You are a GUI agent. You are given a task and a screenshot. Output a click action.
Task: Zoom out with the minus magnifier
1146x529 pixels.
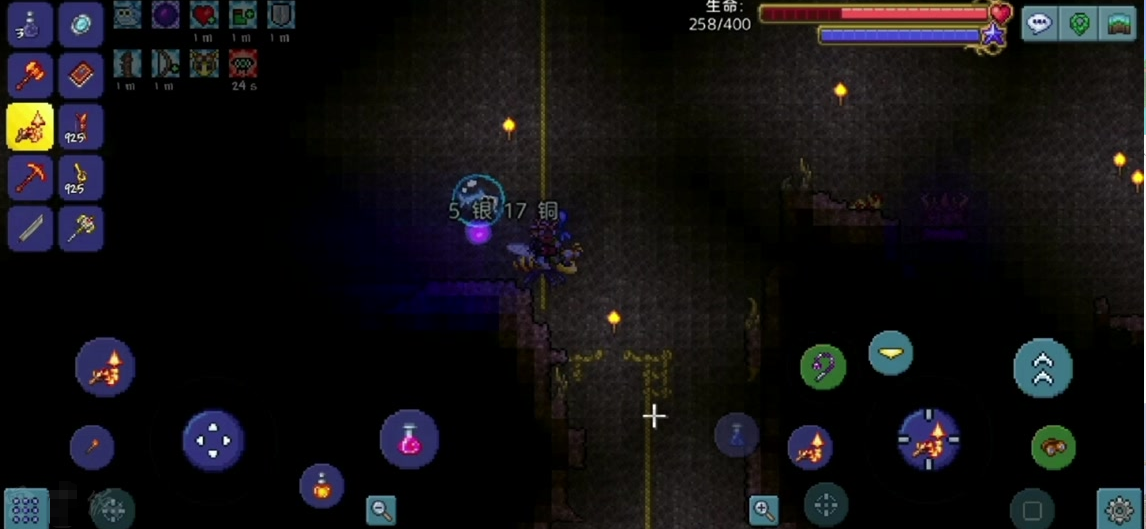tap(381, 509)
